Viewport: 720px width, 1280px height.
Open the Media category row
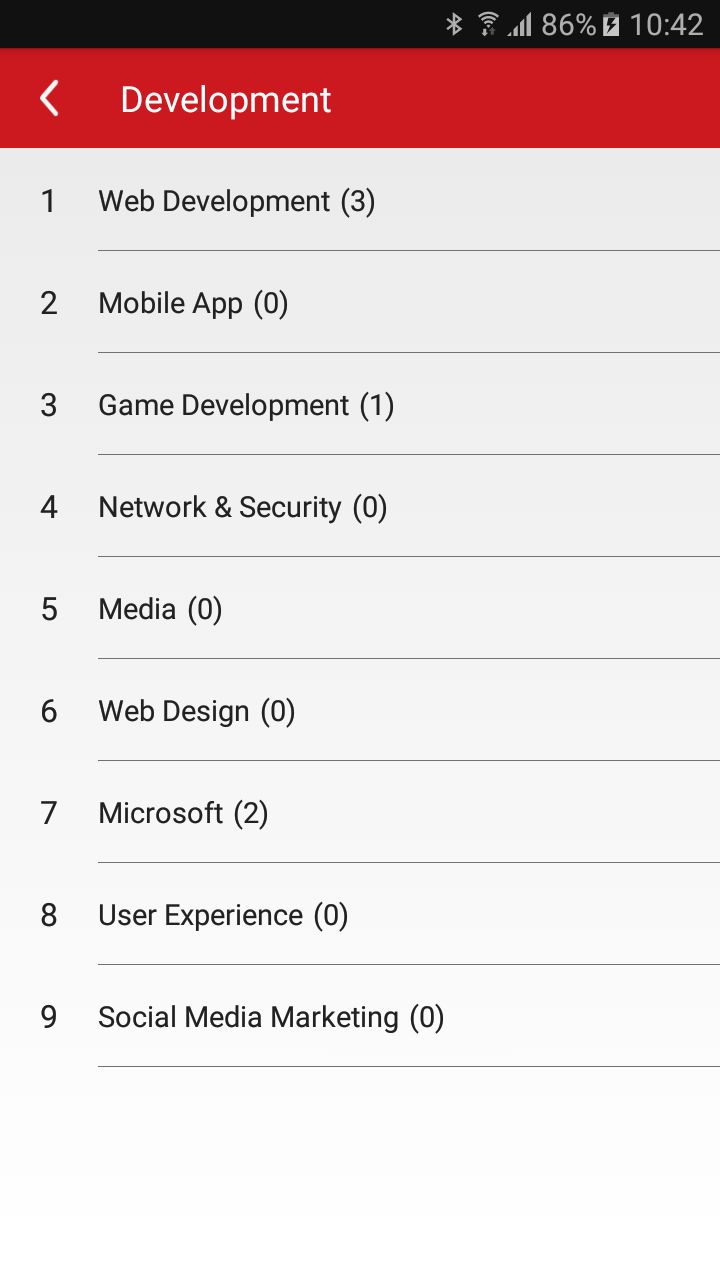pyautogui.click(x=160, y=609)
